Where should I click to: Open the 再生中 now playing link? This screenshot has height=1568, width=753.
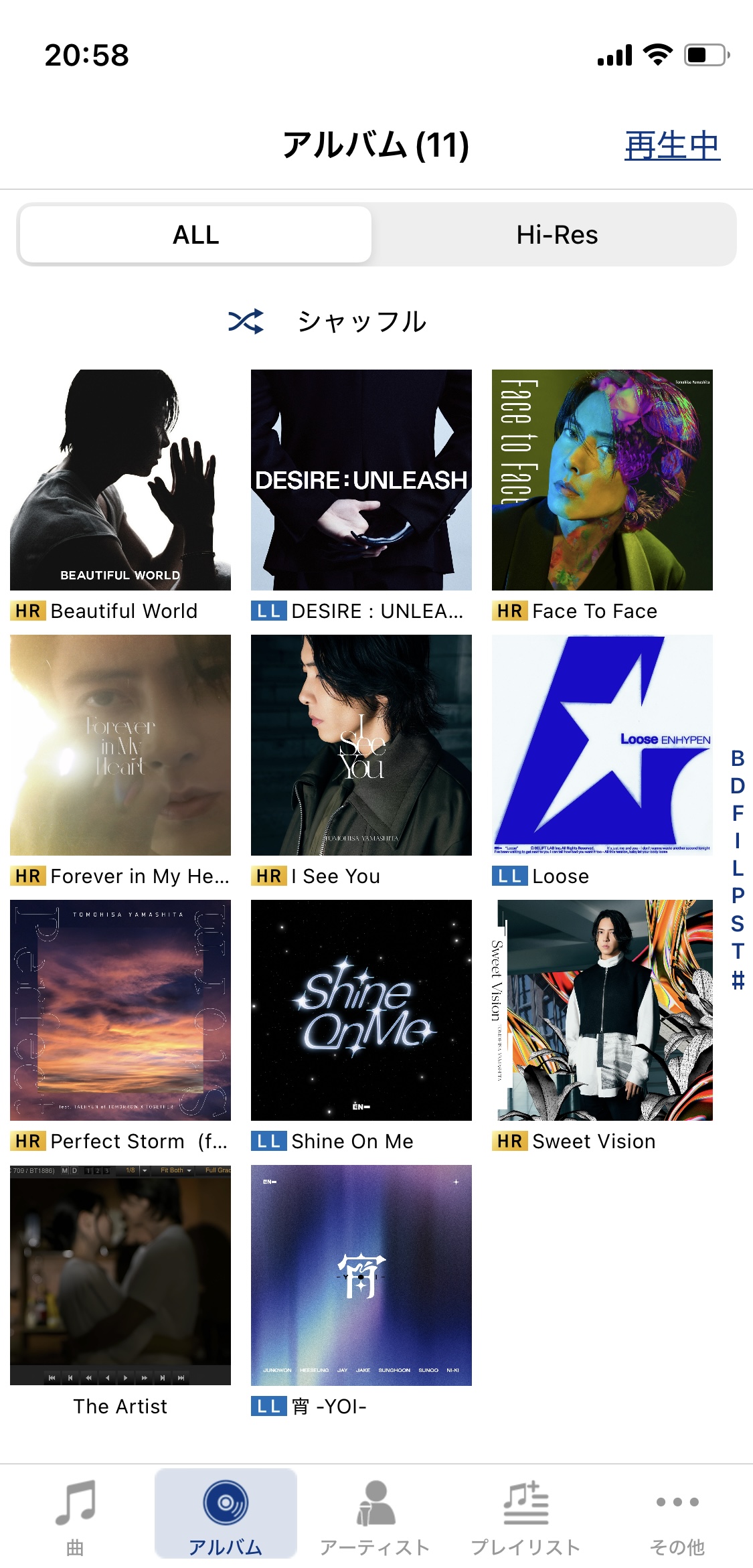pyautogui.click(x=671, y=146)
